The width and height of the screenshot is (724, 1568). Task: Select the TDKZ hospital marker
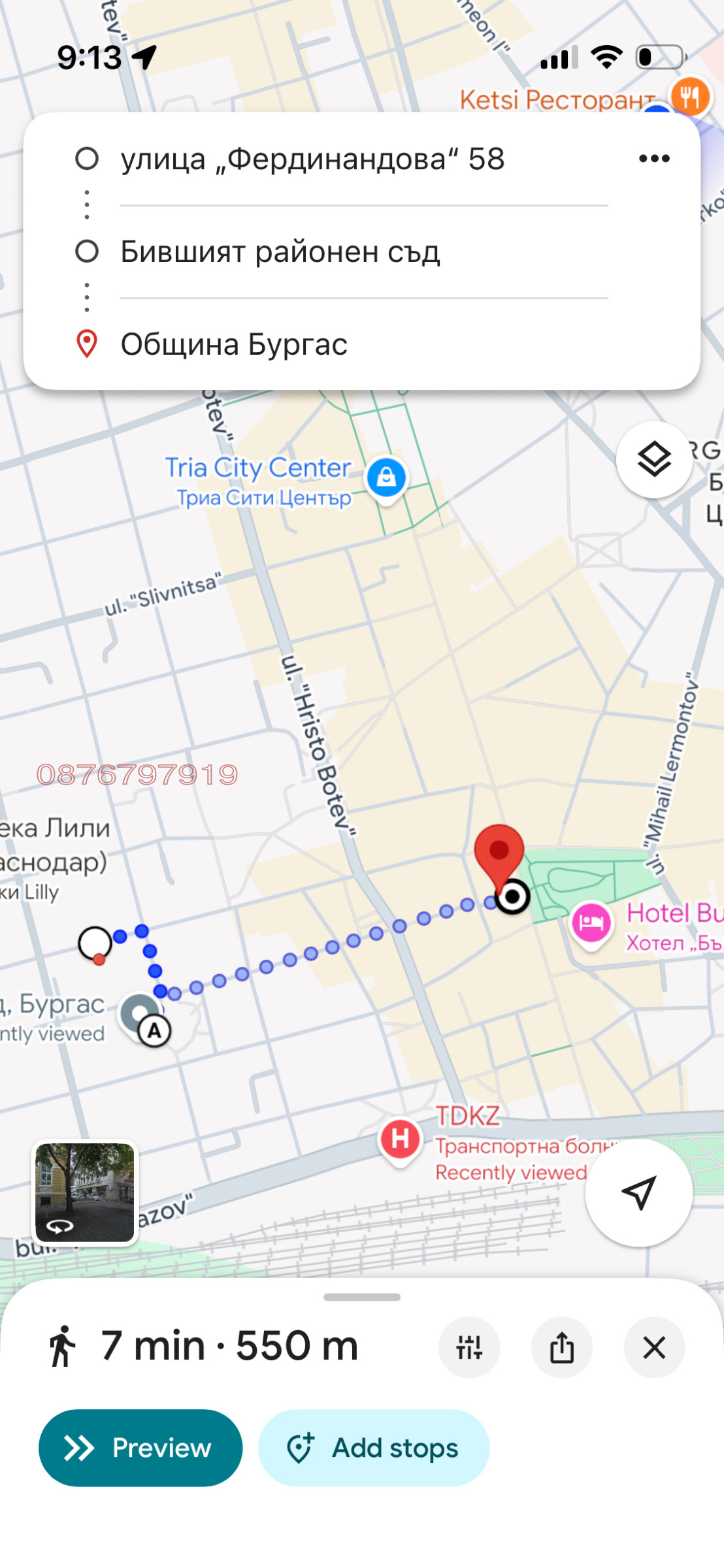pos(400,1139)
